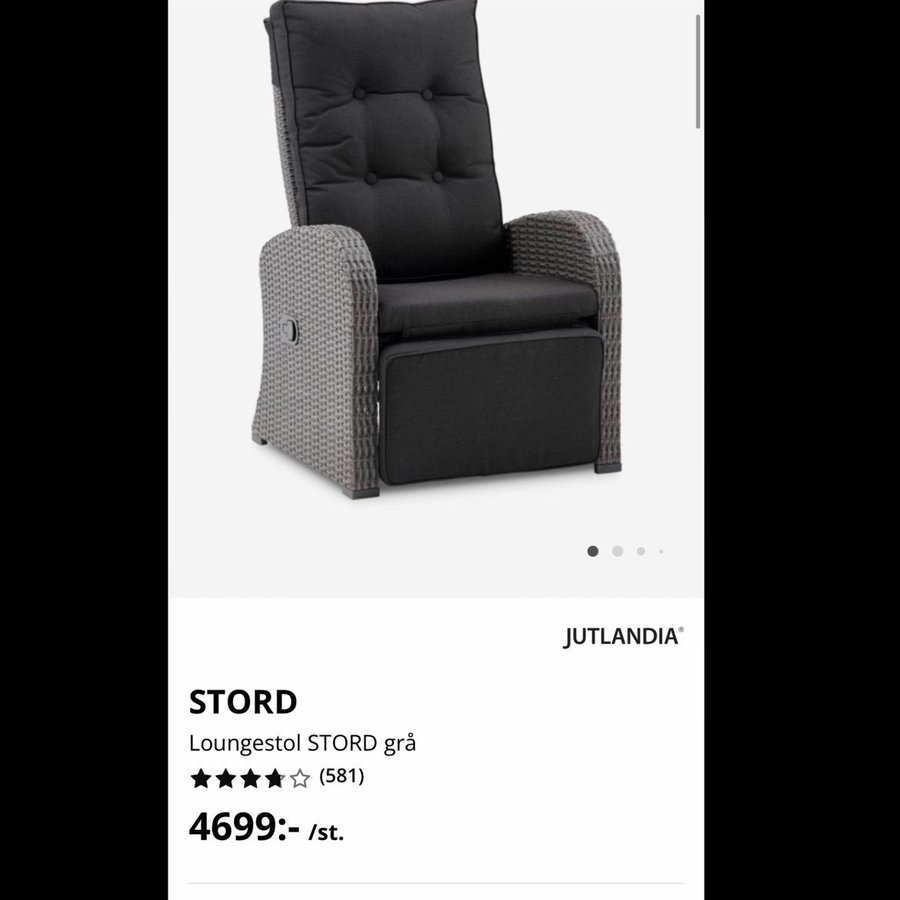This screenshot has width=900, height=900.
Task: Open the 581 customer reviews rating
Action: [x=277, y=776]
